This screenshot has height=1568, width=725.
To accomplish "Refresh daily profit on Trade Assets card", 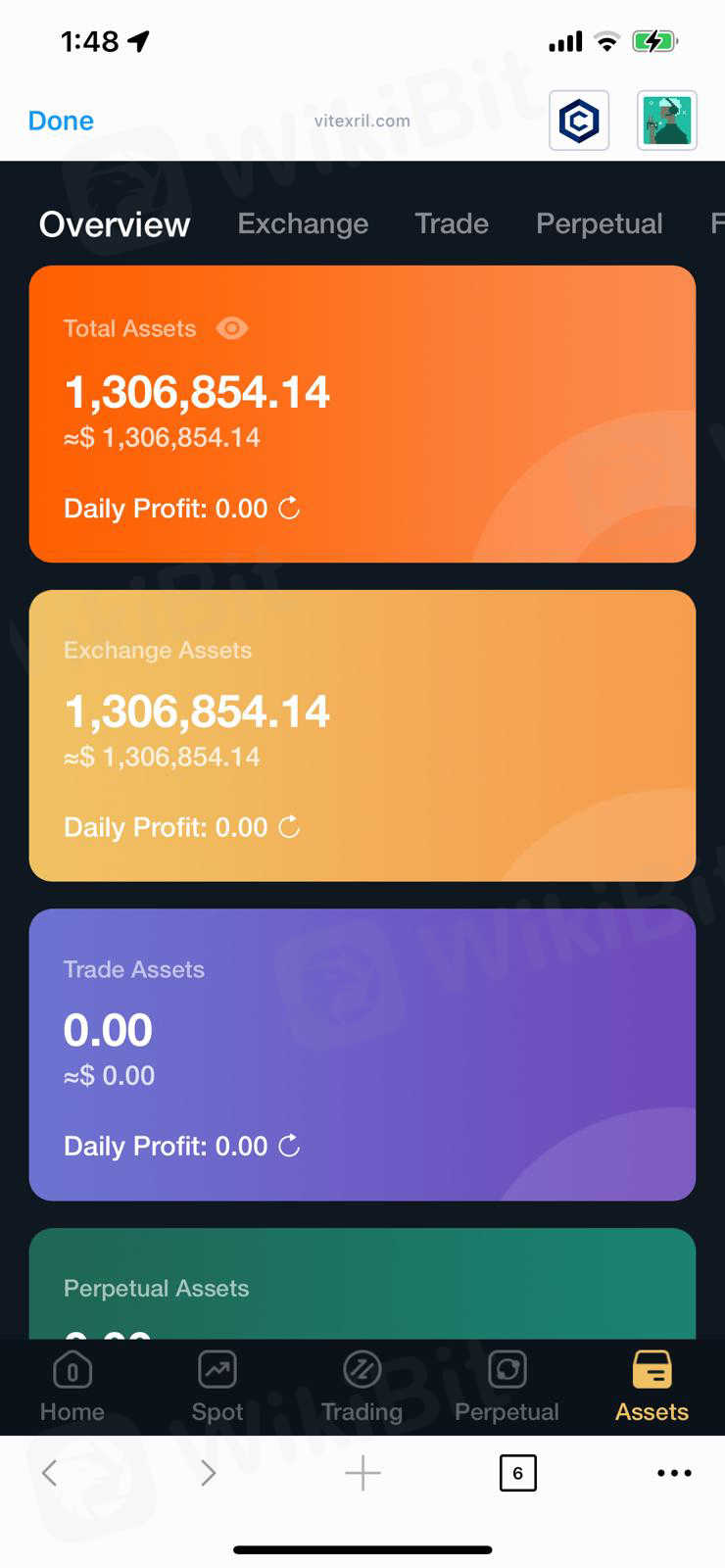I will pos(289,1146).
